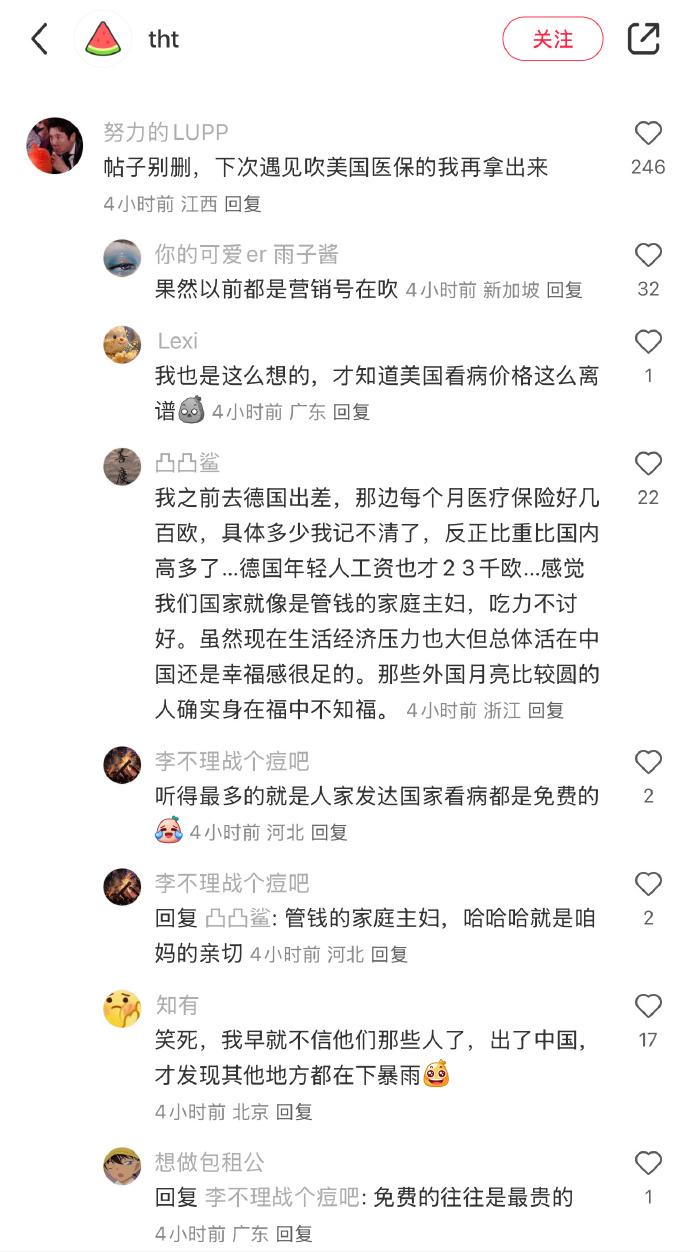Reply to 凸凸鲨's long comment
The width and height of the screenshot is (690, 1252).
546,711
